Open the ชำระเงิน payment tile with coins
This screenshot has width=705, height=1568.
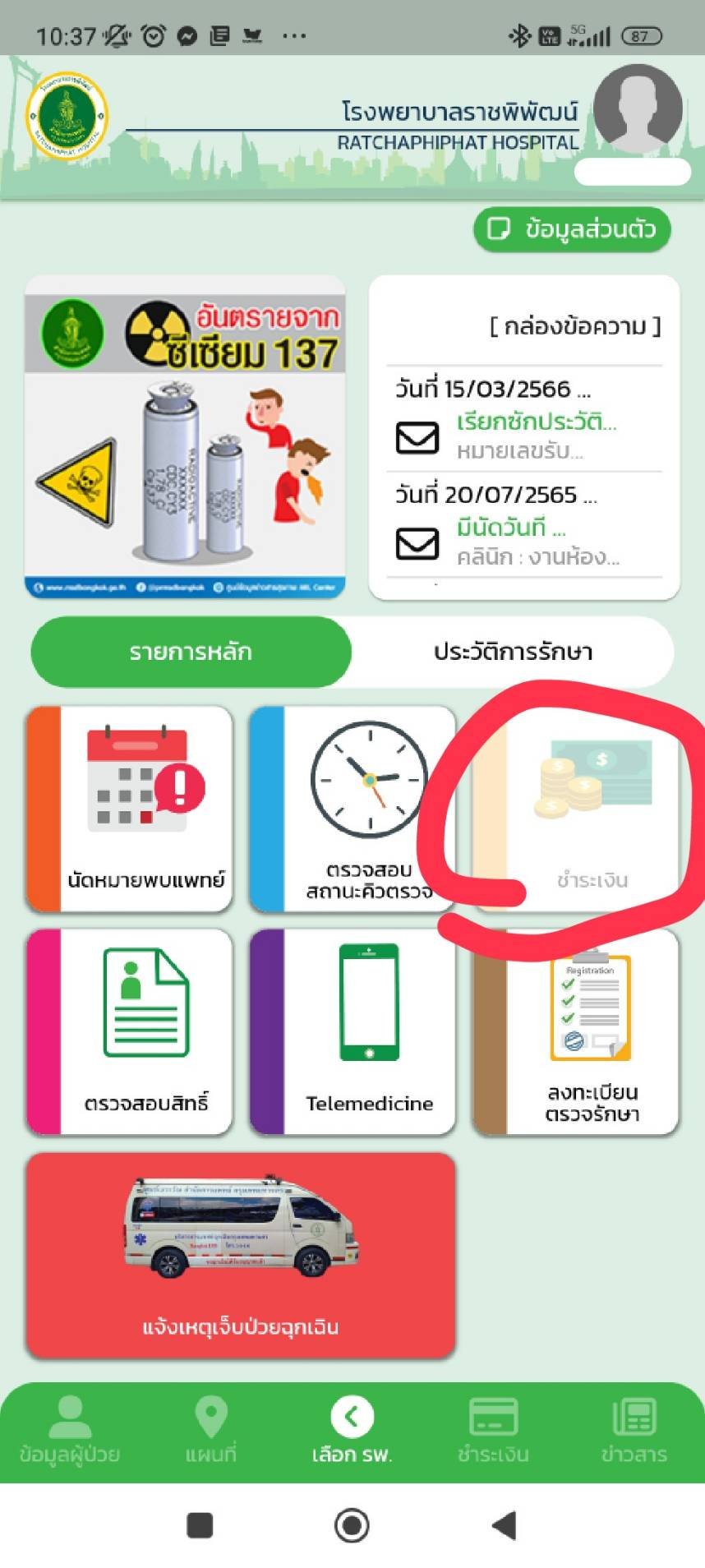coord(577,809)
